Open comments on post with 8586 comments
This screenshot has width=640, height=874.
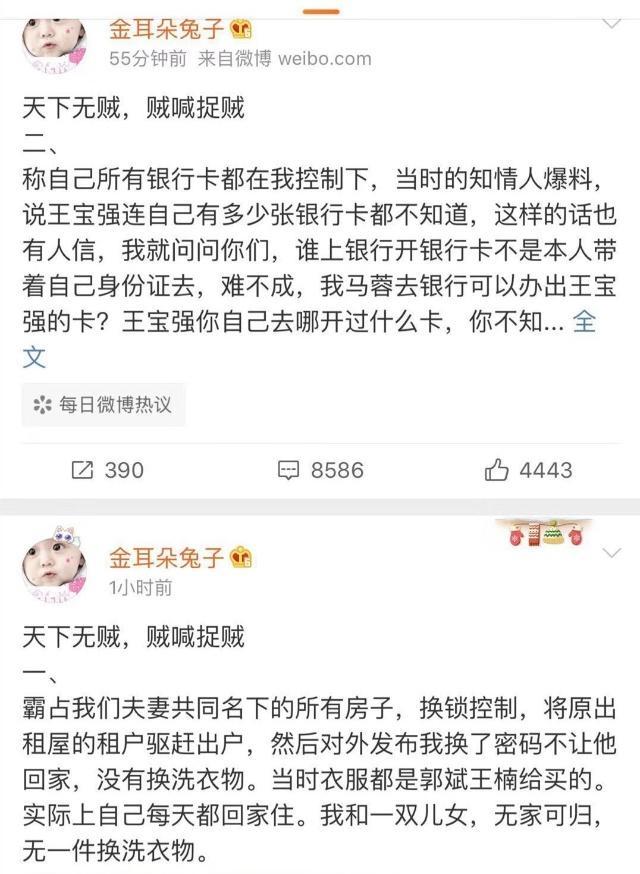320,469
